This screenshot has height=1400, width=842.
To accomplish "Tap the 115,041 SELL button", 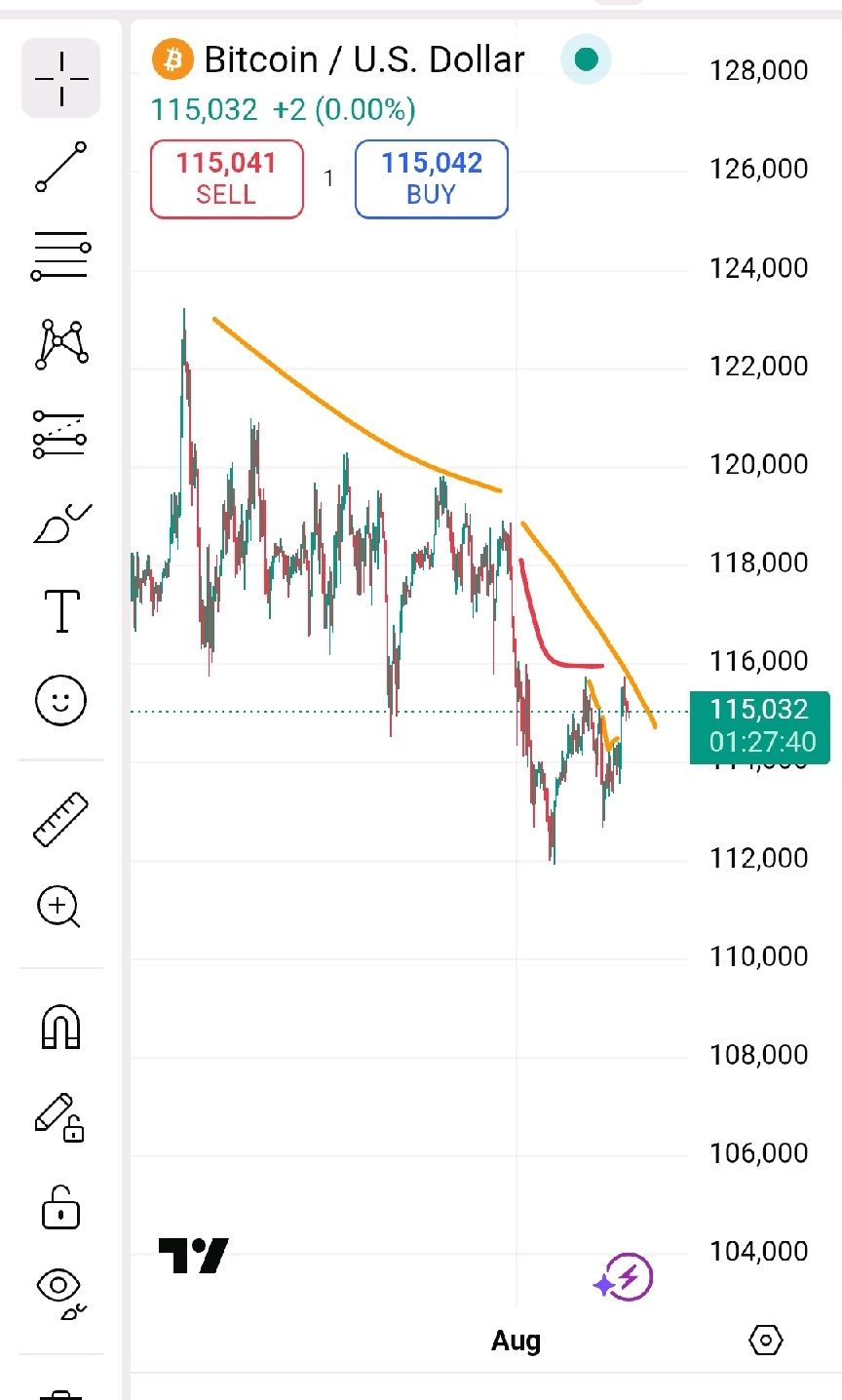I will [x=226, y=178].
